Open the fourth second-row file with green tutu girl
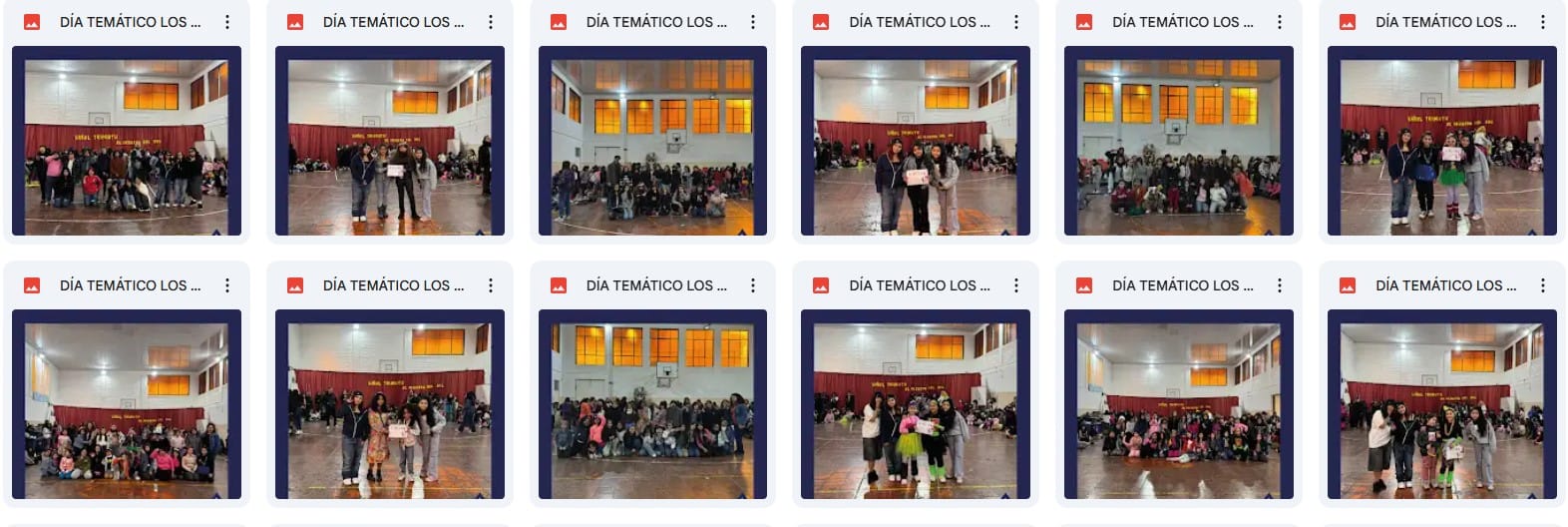Screen dimensions: 1568x527 916,404
